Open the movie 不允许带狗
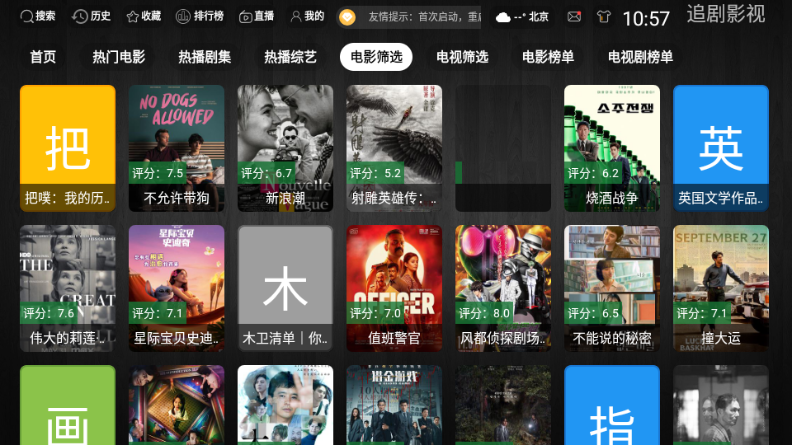This screenshot has width=792, height=445. [x=176, y=147]
